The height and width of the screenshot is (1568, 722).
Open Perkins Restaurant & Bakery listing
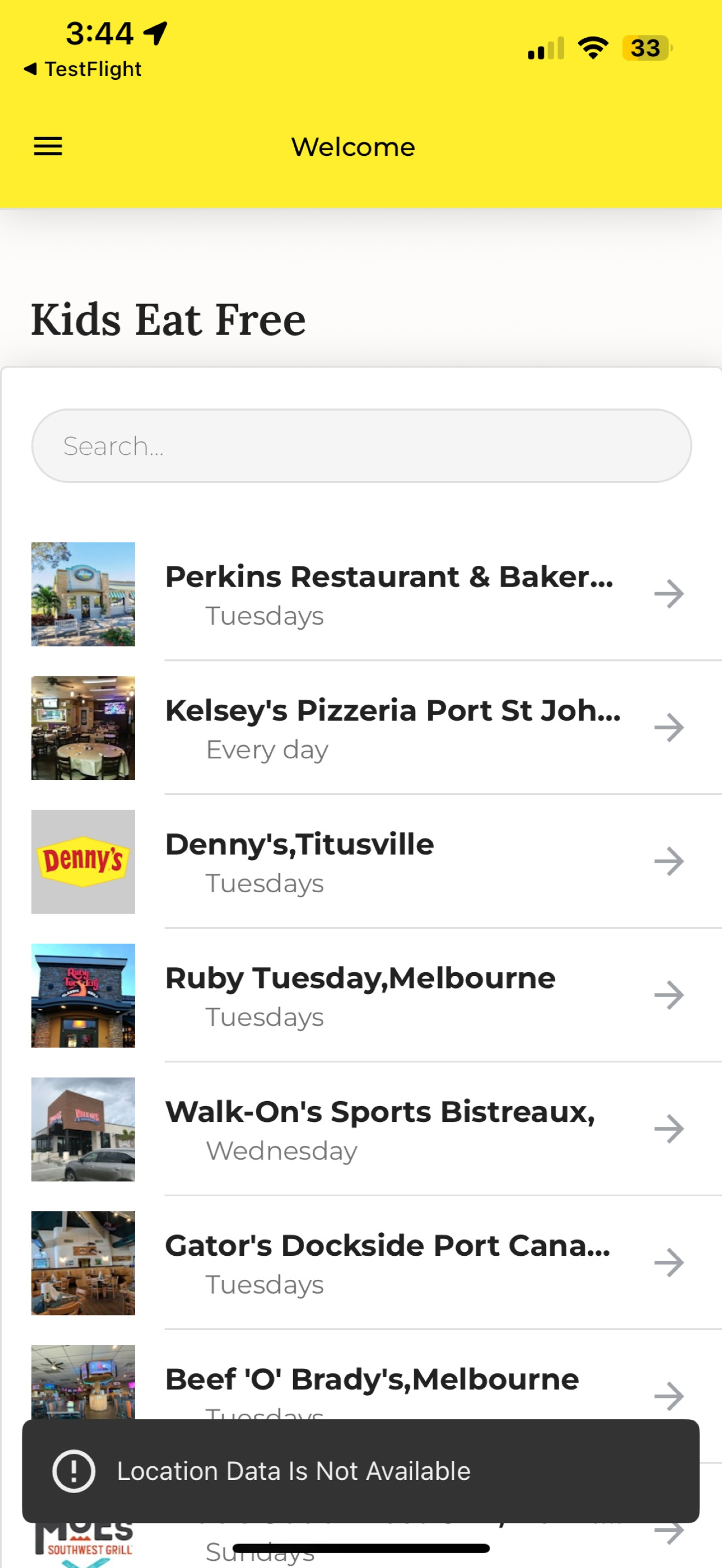click(361, 594)
